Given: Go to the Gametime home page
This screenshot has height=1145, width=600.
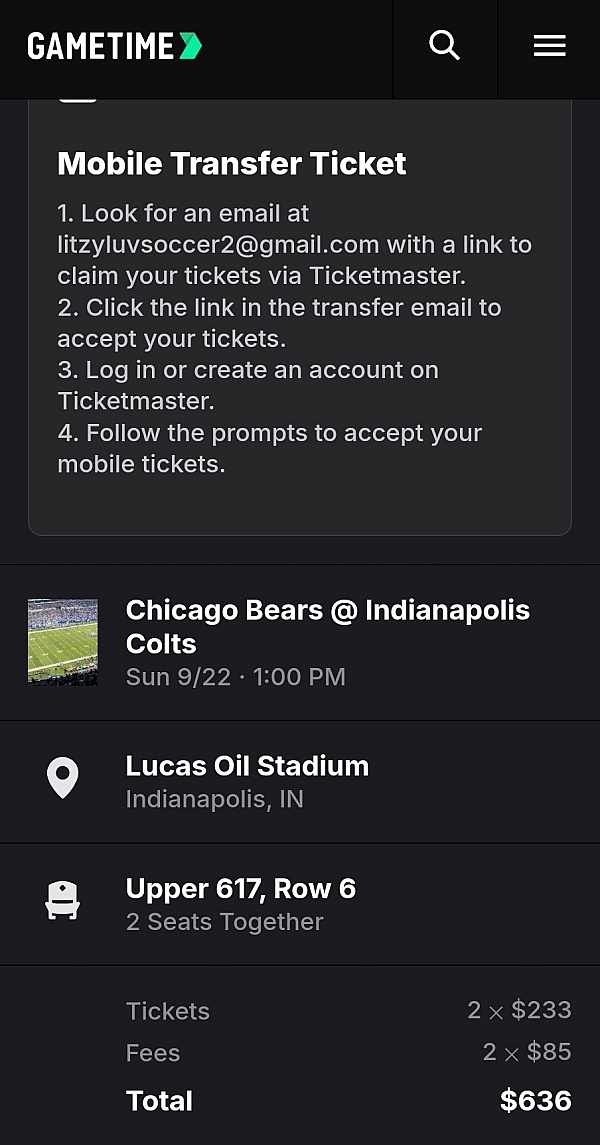Looking at the screenshot, I should [114, 46].
